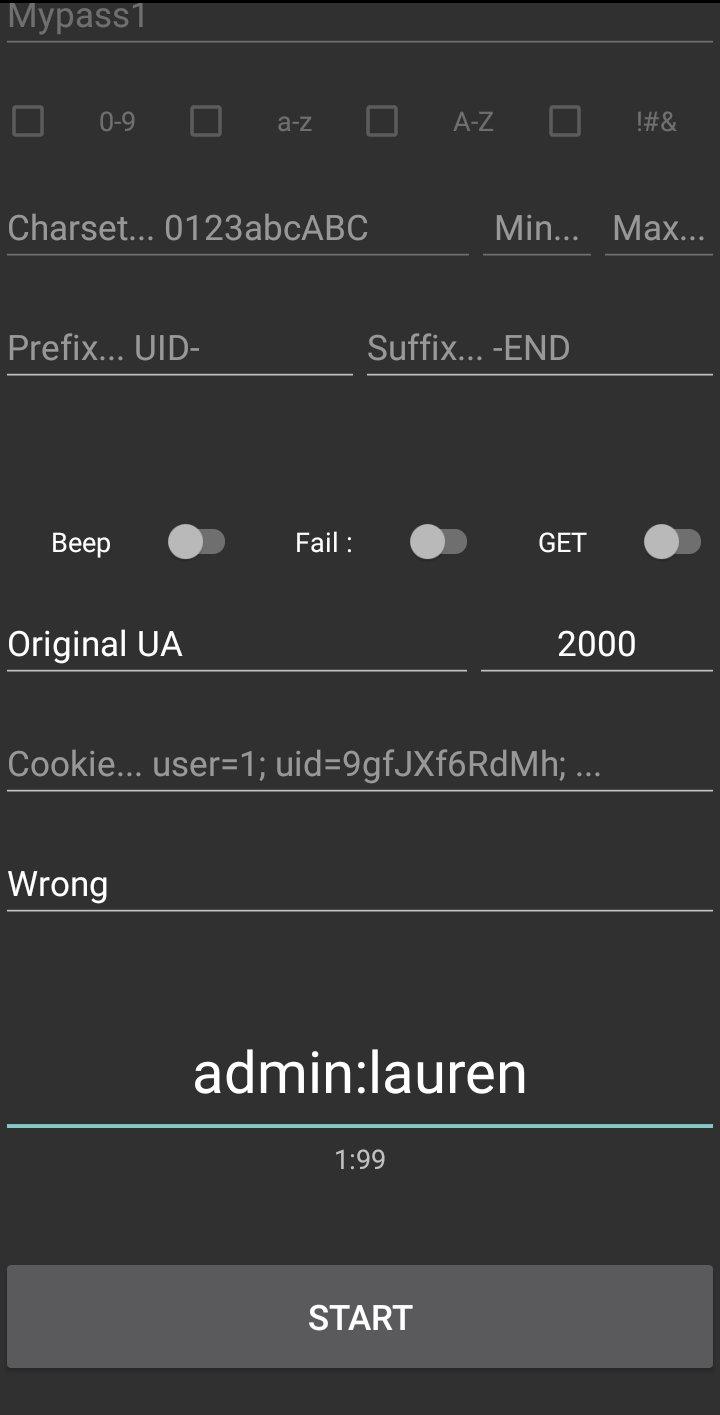This screenshot has width=720, height=1415.
Task: Tick the a-z checkbox
Action: pos(206,122)
